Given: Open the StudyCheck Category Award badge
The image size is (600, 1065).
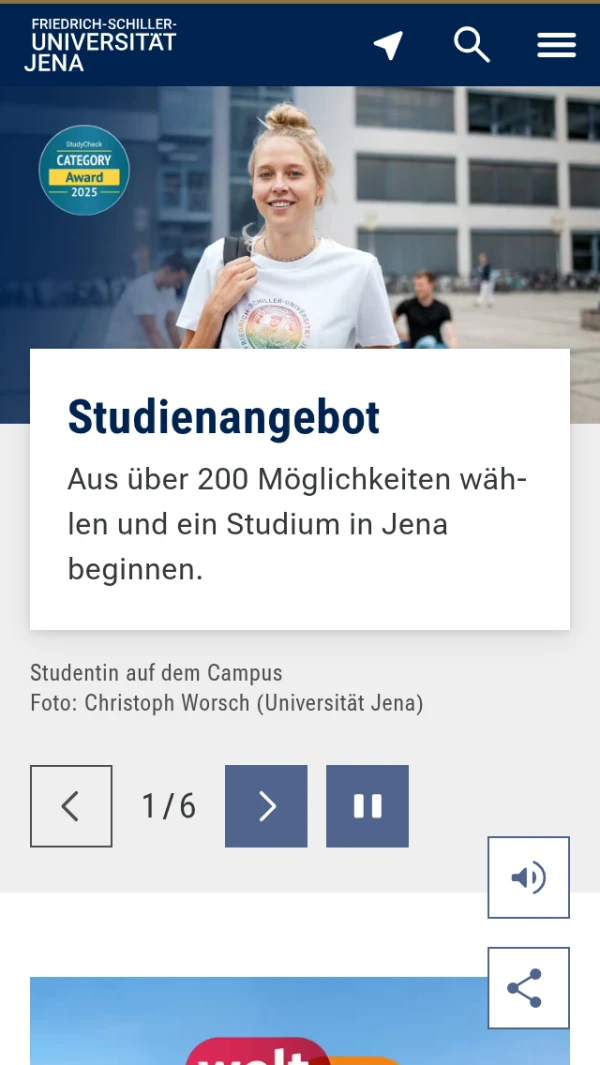Looking at the screenshot, I should point(84,170).
